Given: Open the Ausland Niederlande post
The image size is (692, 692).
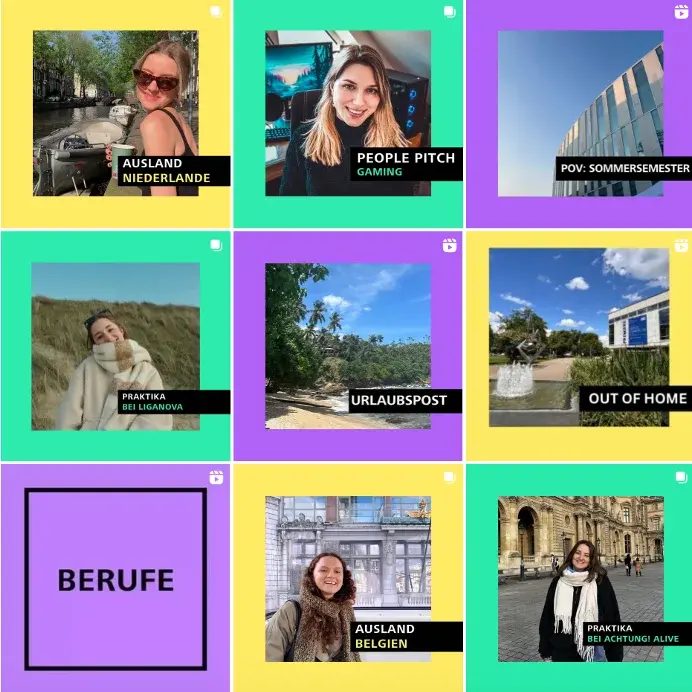Looking at the screenshot, I should (x=115, y=114).
